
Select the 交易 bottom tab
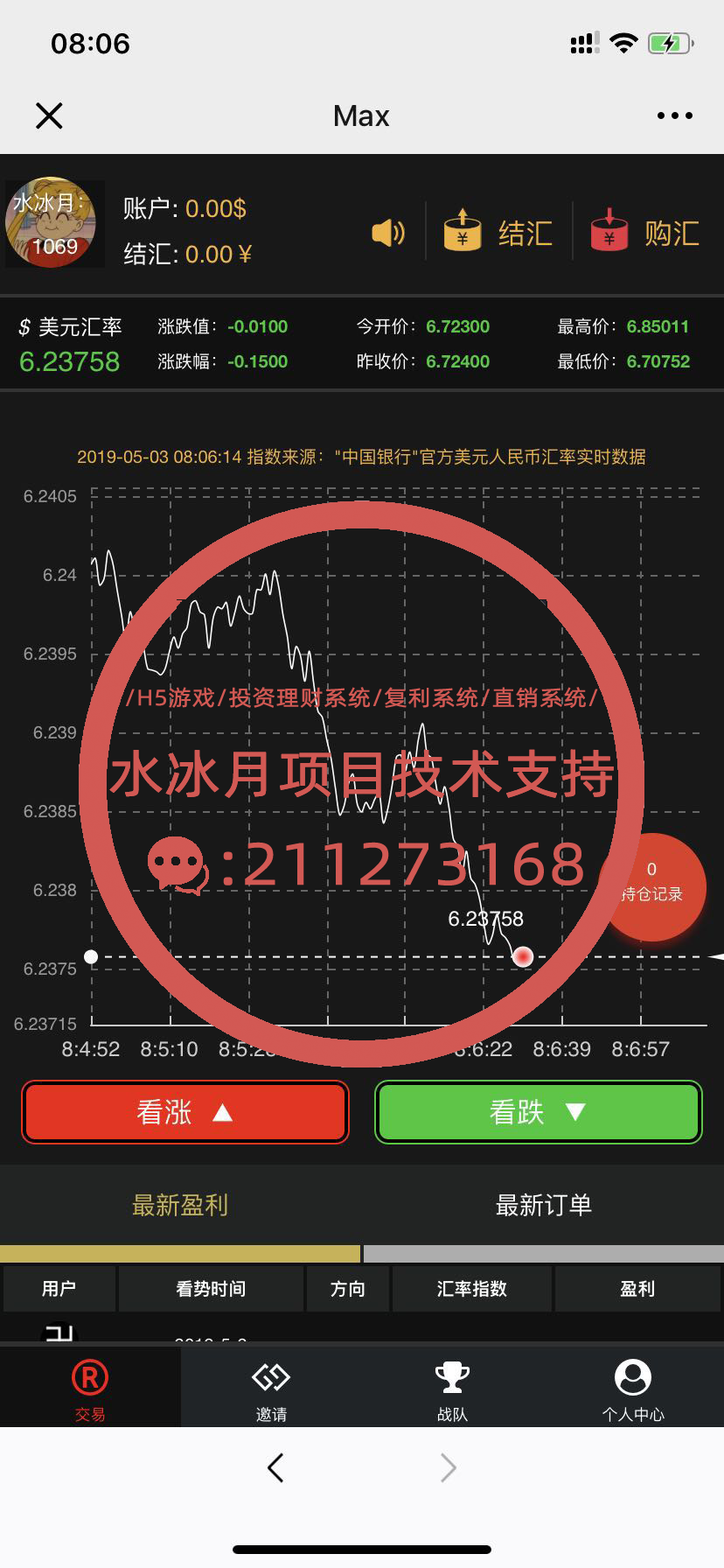click(90, 1389)
